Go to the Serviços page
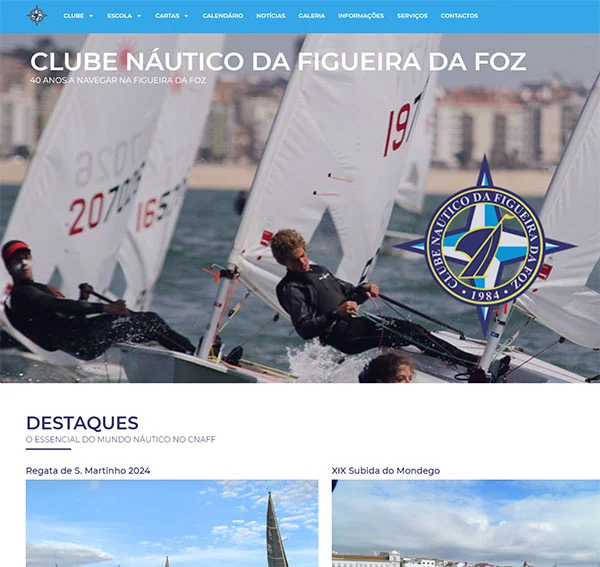Viewport: 600px width, 567px height. tap(412, 16)
